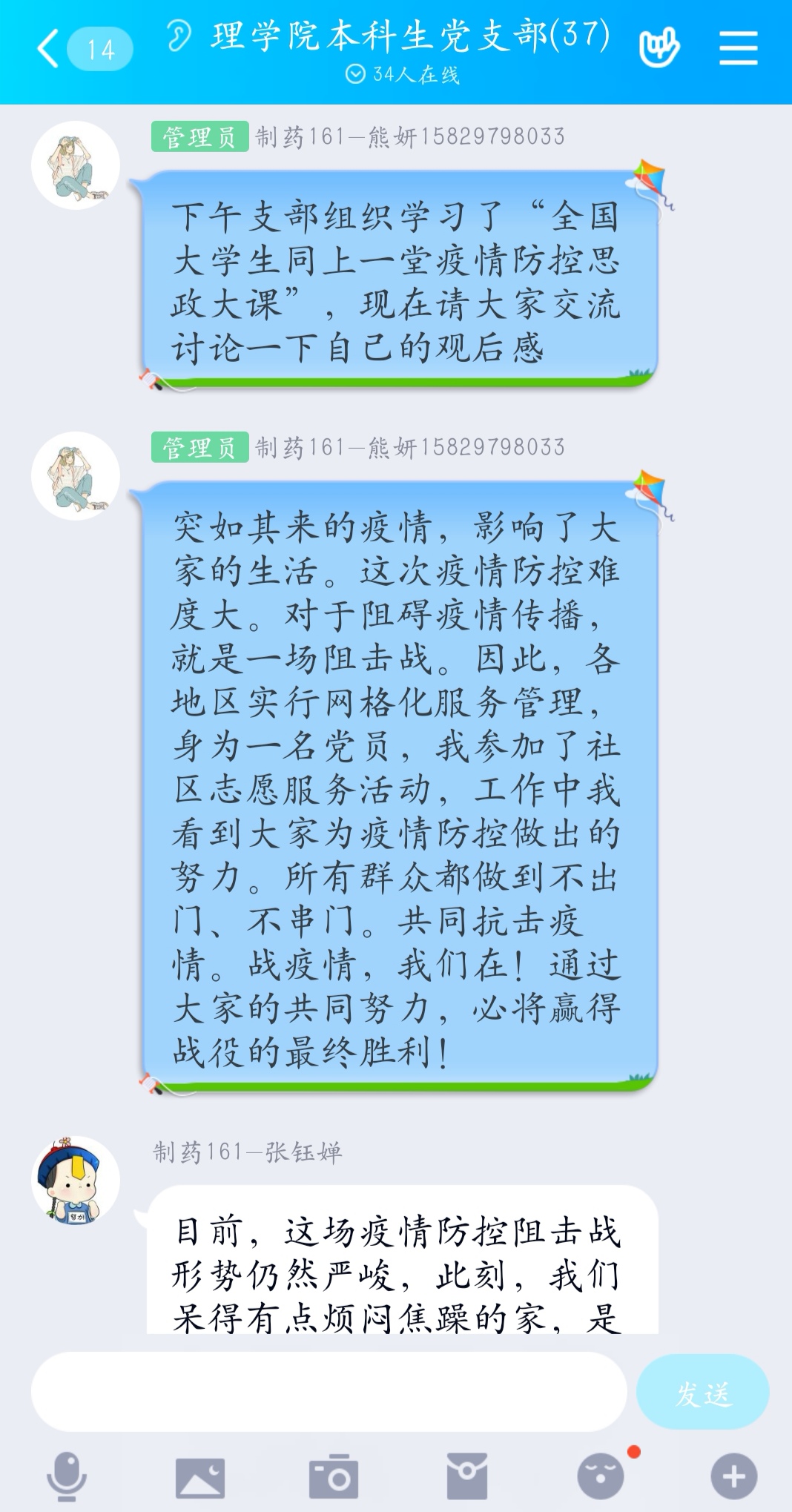The height and width of the screenshot is (1512, 792).
Task: Tap the ear listening-mode icon
Action: [x=179, y=35]
